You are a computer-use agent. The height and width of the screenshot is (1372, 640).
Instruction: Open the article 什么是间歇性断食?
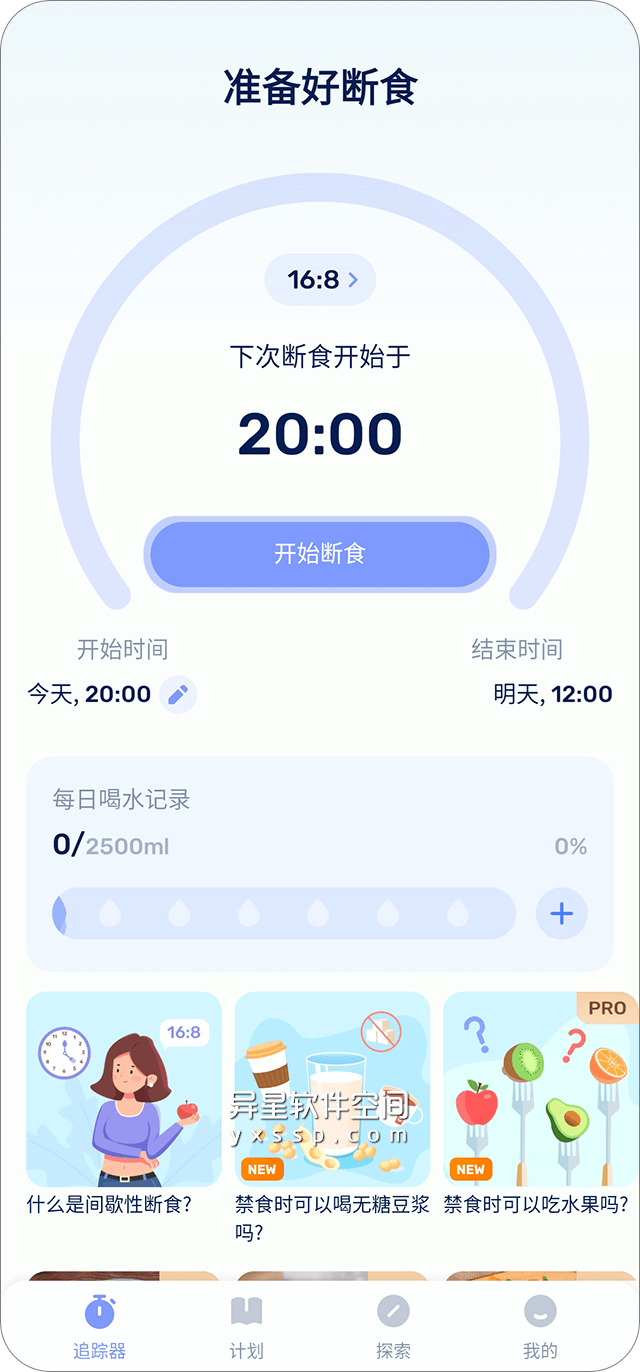tap(123, 1090)
